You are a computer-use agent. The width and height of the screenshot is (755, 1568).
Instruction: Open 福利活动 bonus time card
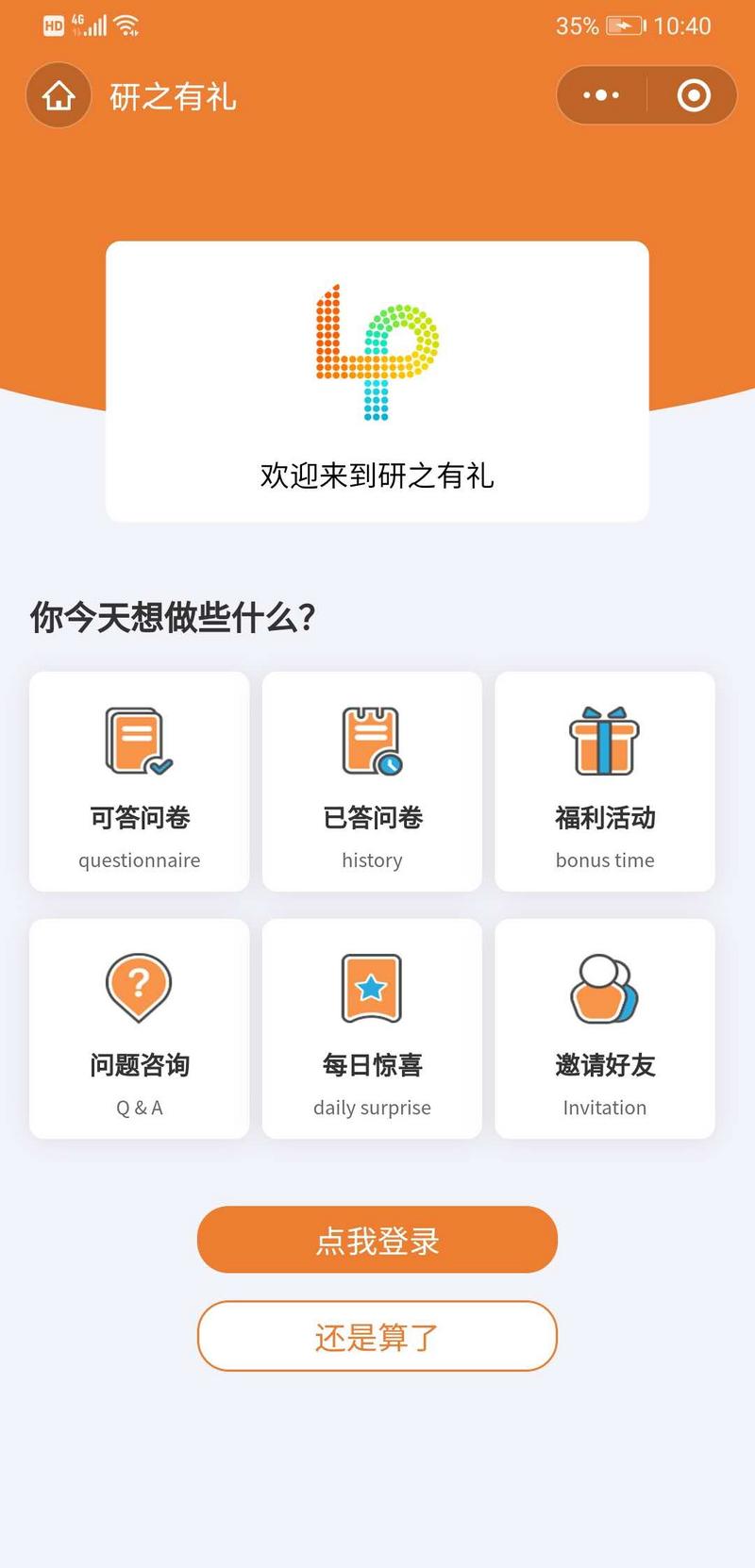click(605, 781)
